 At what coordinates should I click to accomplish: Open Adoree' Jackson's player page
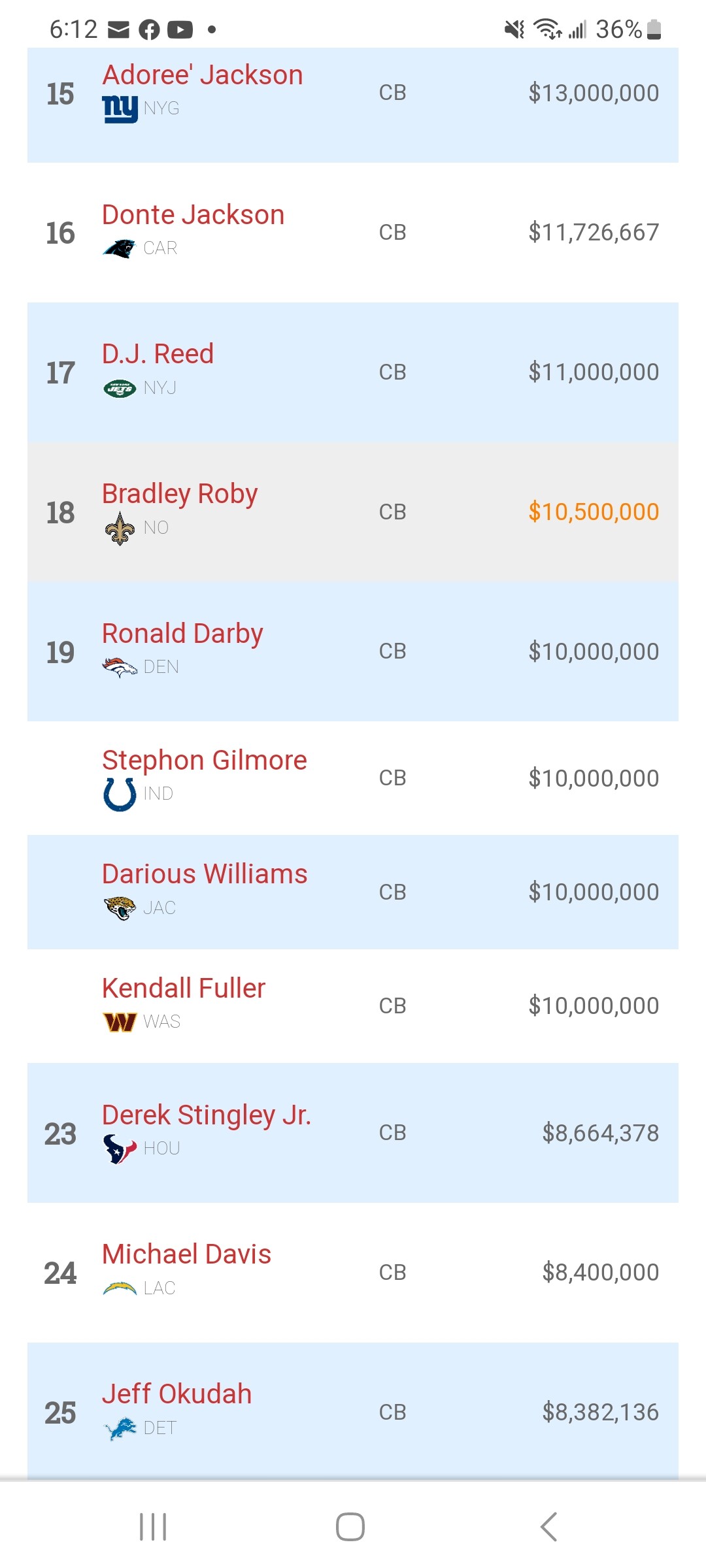pos(203,75)
